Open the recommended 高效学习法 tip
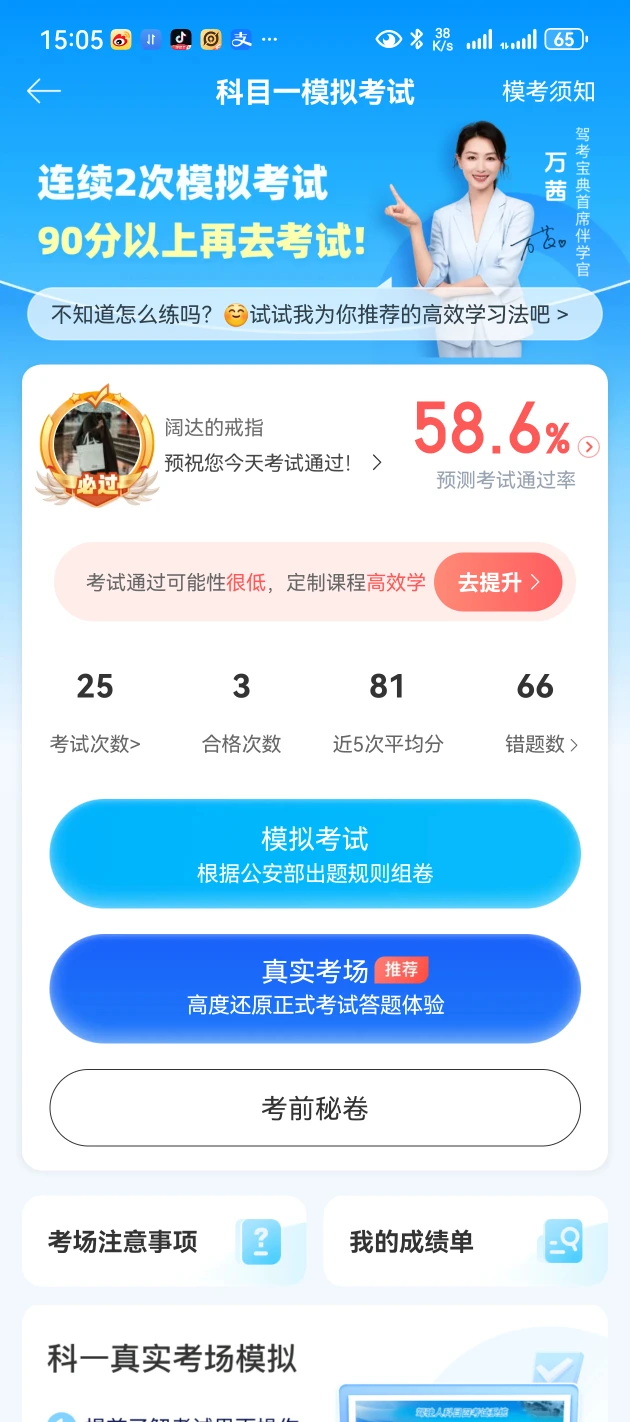The width and height of the screenshot is (630, 1422). click(314, 315)
